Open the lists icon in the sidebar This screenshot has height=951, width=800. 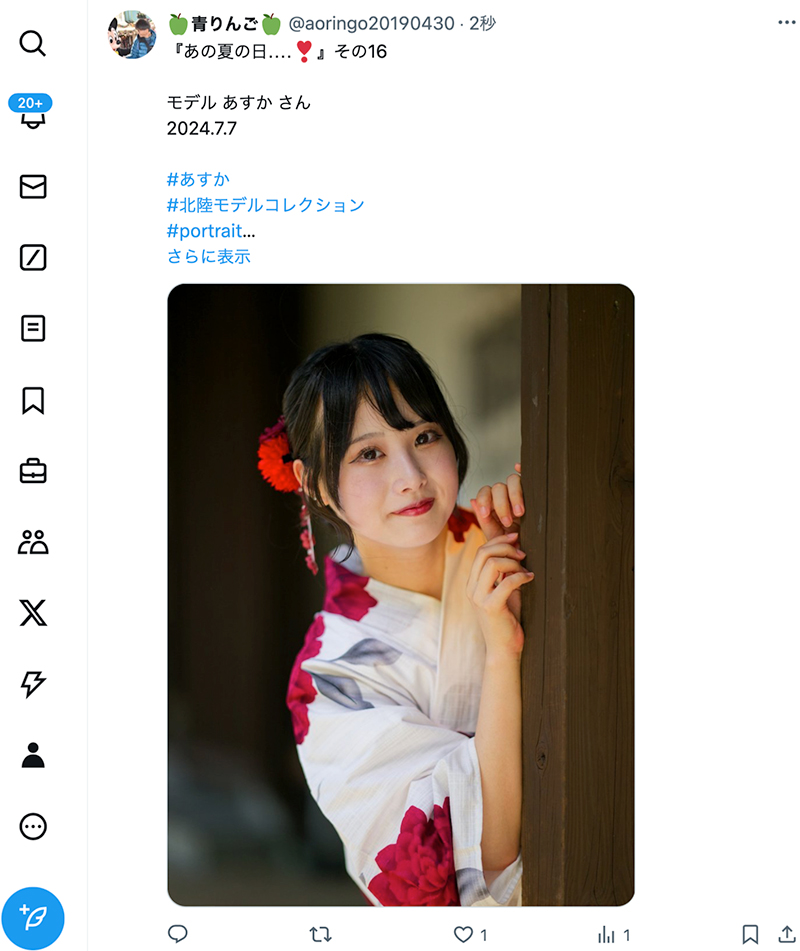click(x=33, y=329)
